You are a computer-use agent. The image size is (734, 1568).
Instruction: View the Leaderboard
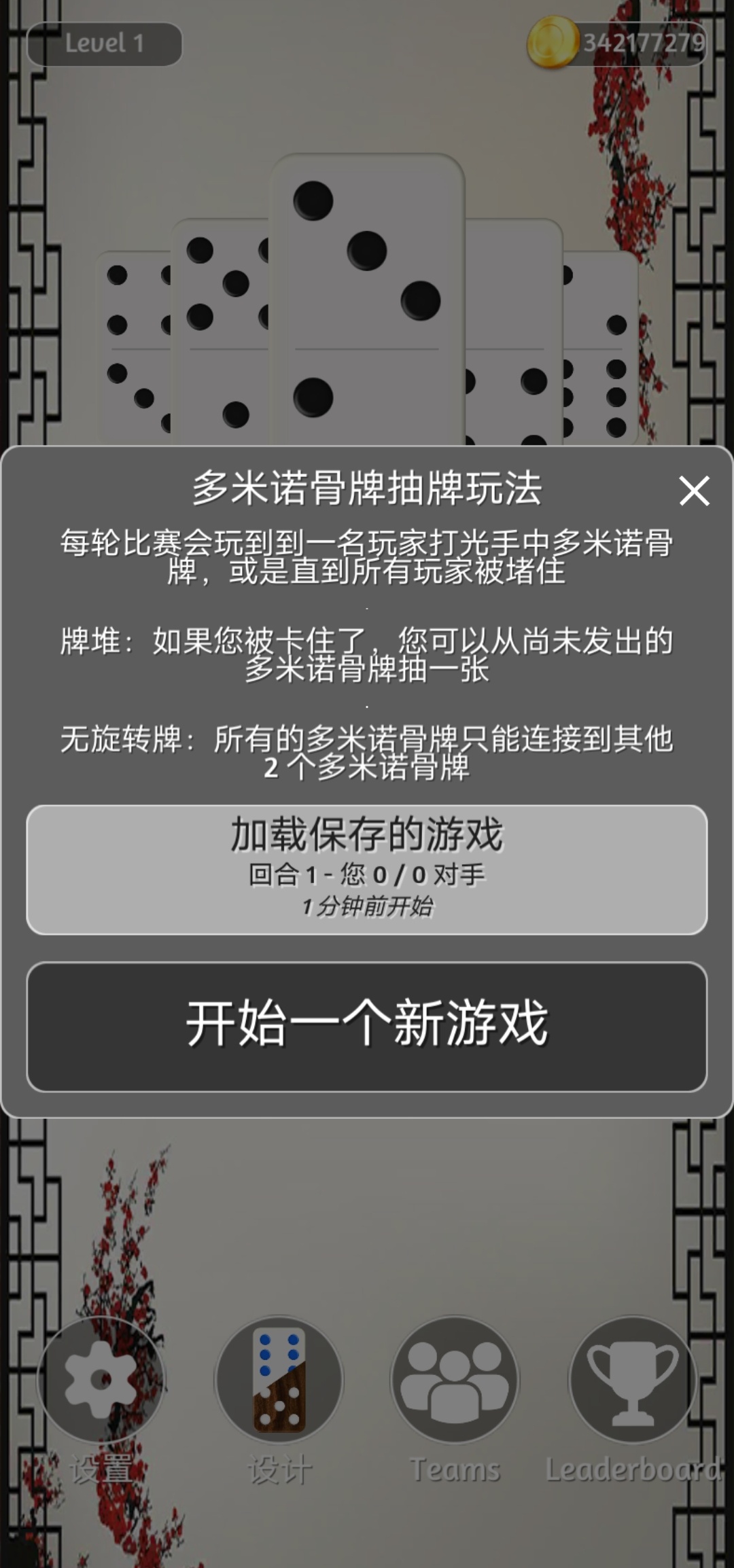coord(633,1380)
